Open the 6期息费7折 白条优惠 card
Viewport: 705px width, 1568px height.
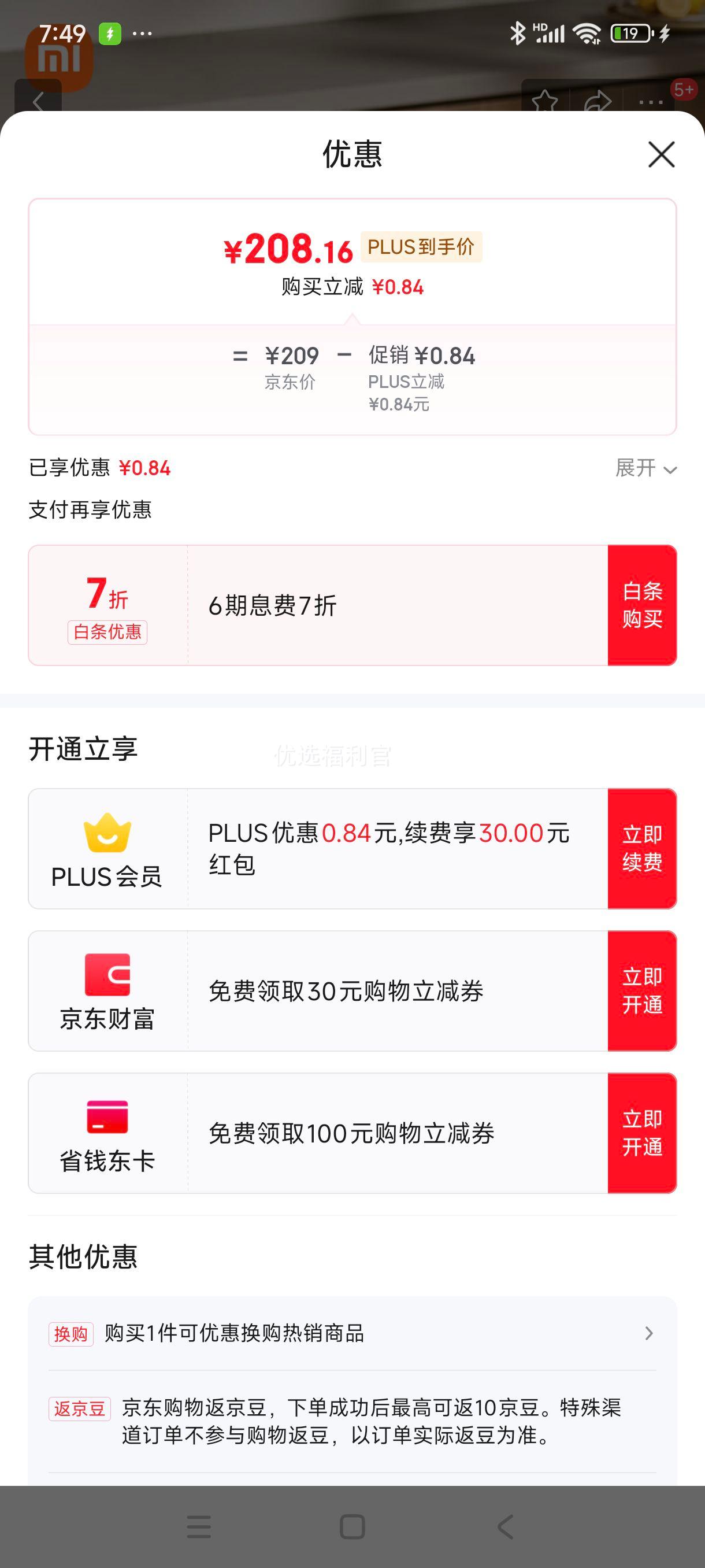click(x=318, y=605)
